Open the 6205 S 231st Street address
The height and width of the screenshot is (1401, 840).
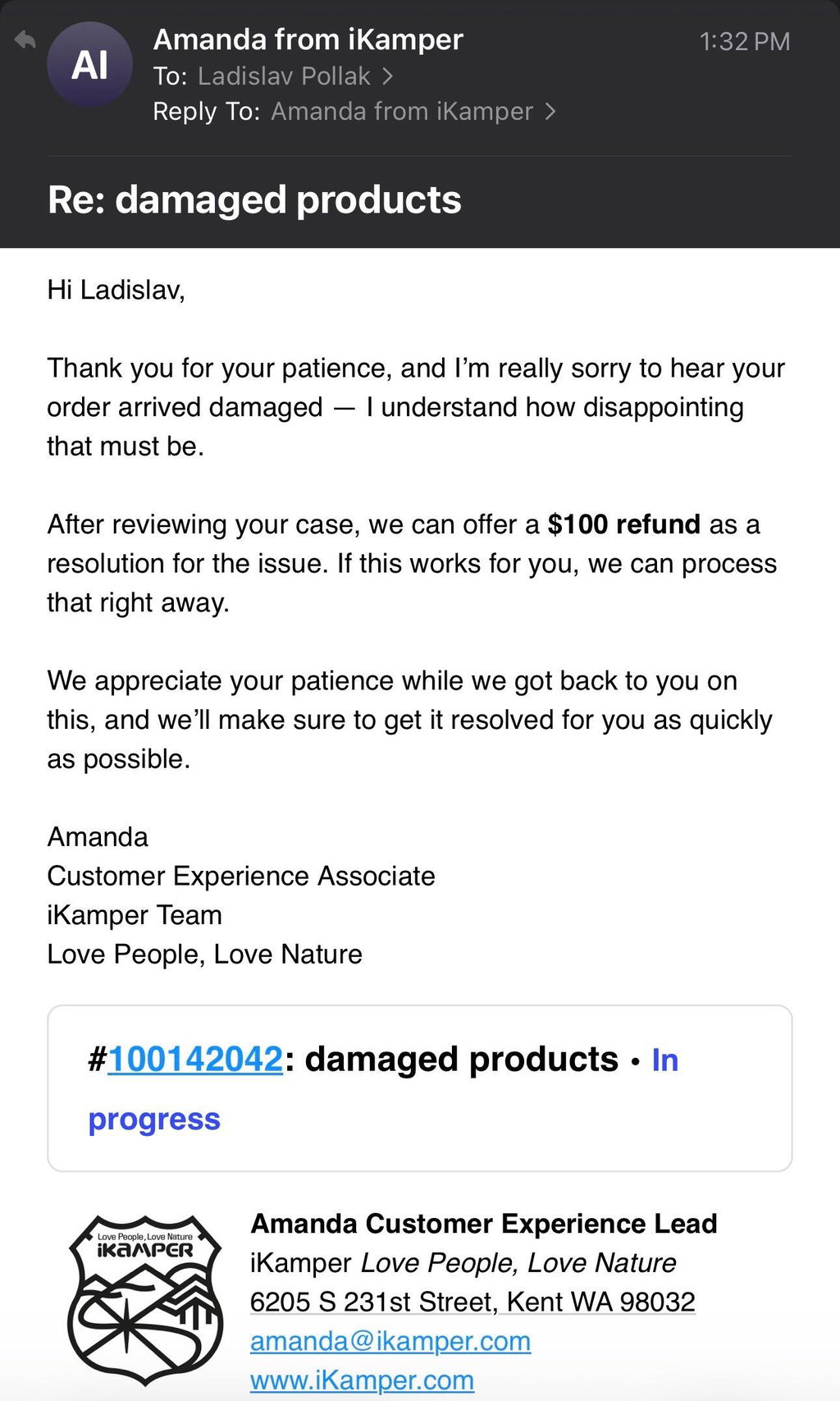click(x=472, y=1302)
